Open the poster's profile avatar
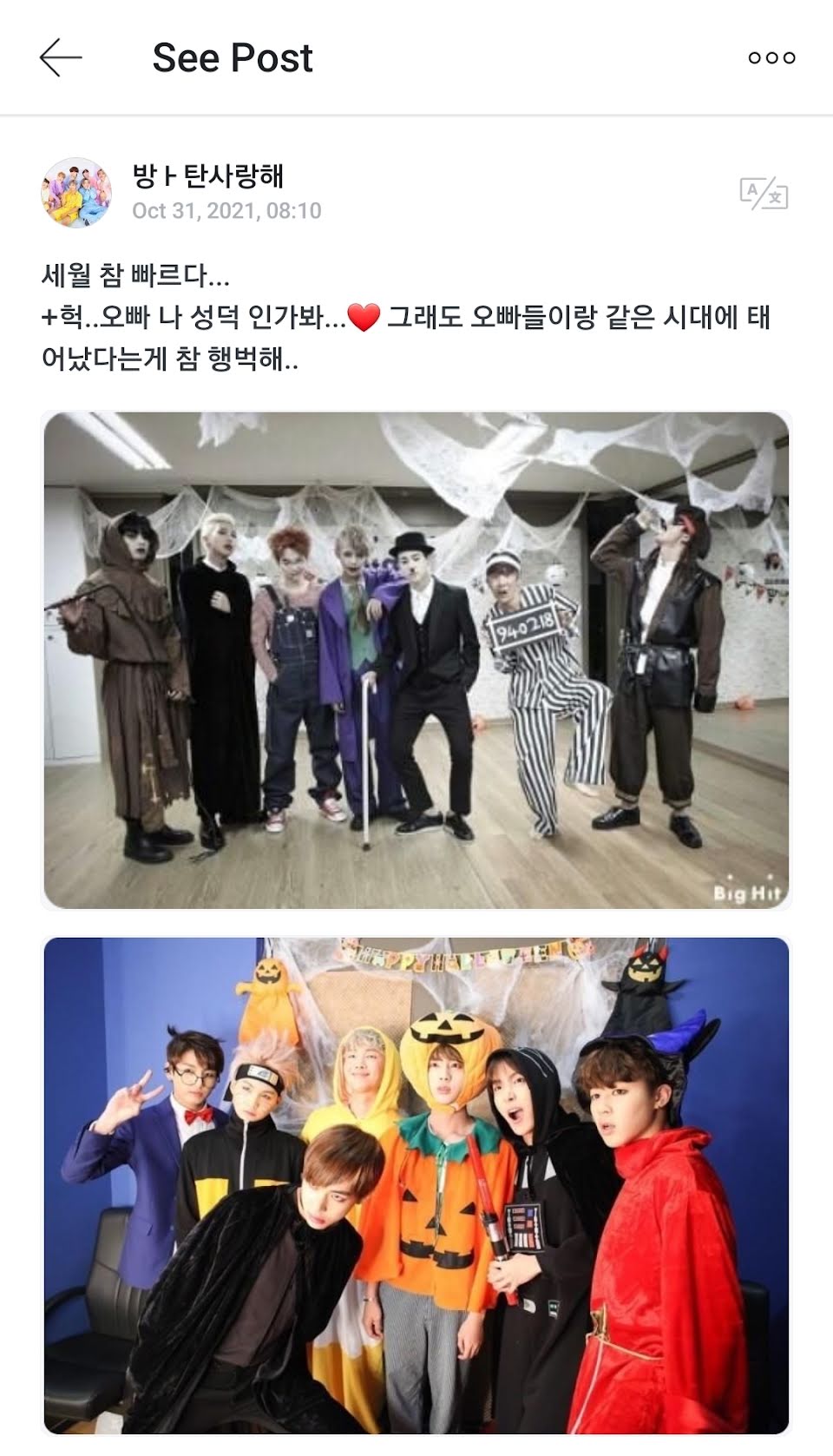This screenshot has height=1456, width=833. [x=76, y=193]
